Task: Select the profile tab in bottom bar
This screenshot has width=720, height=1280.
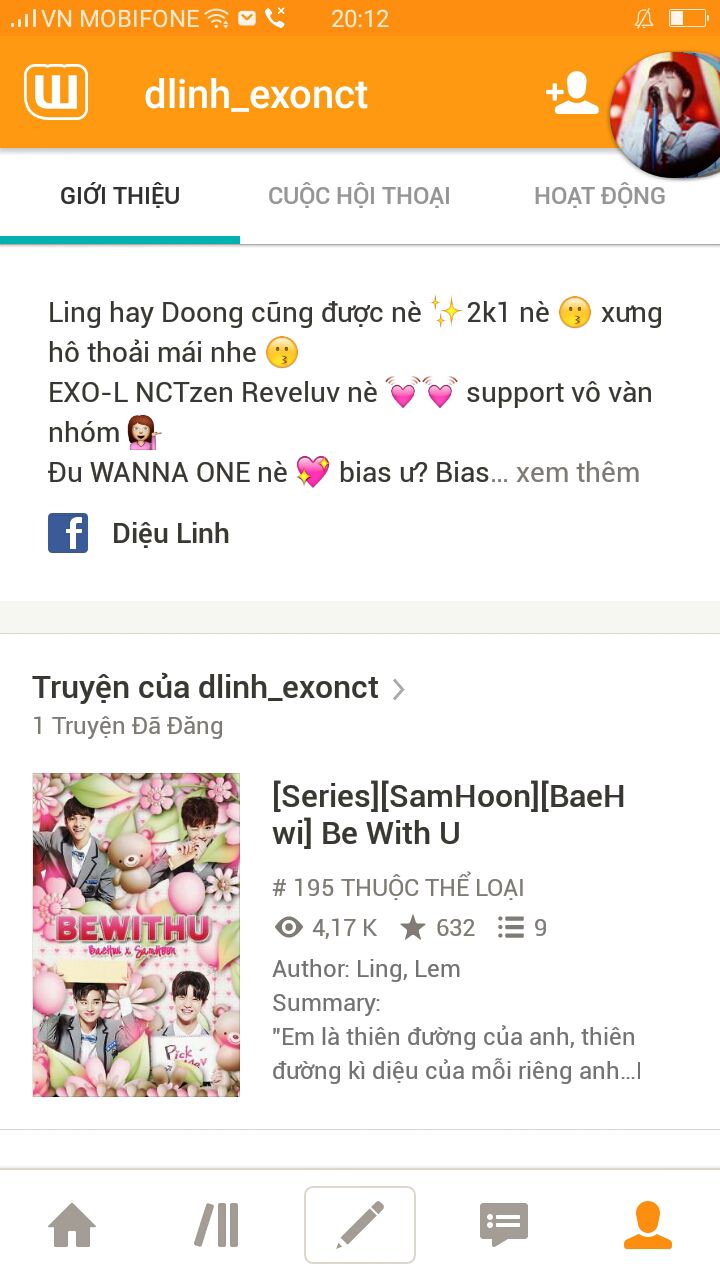Action: [x=647, y=1224]
